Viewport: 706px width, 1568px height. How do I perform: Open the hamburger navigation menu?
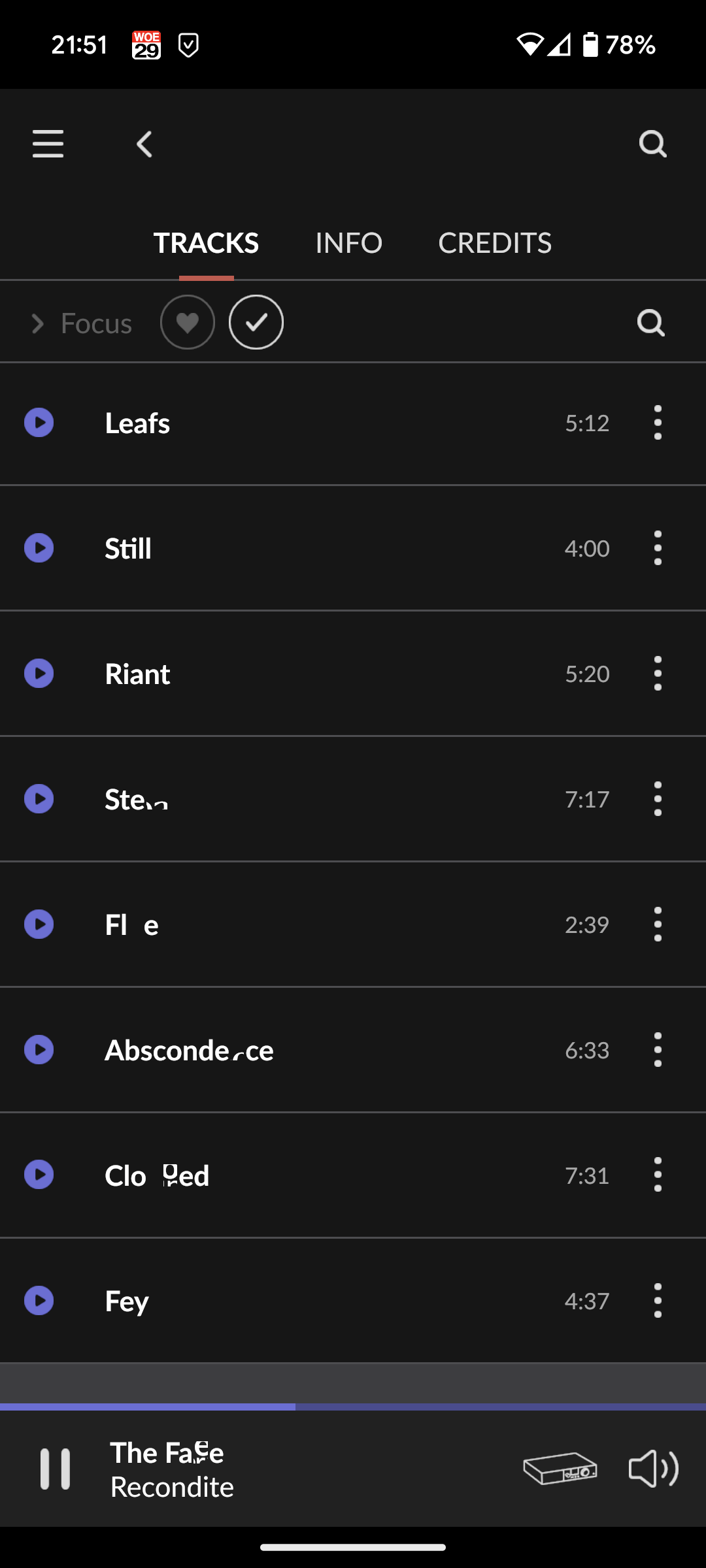[48, 144]
